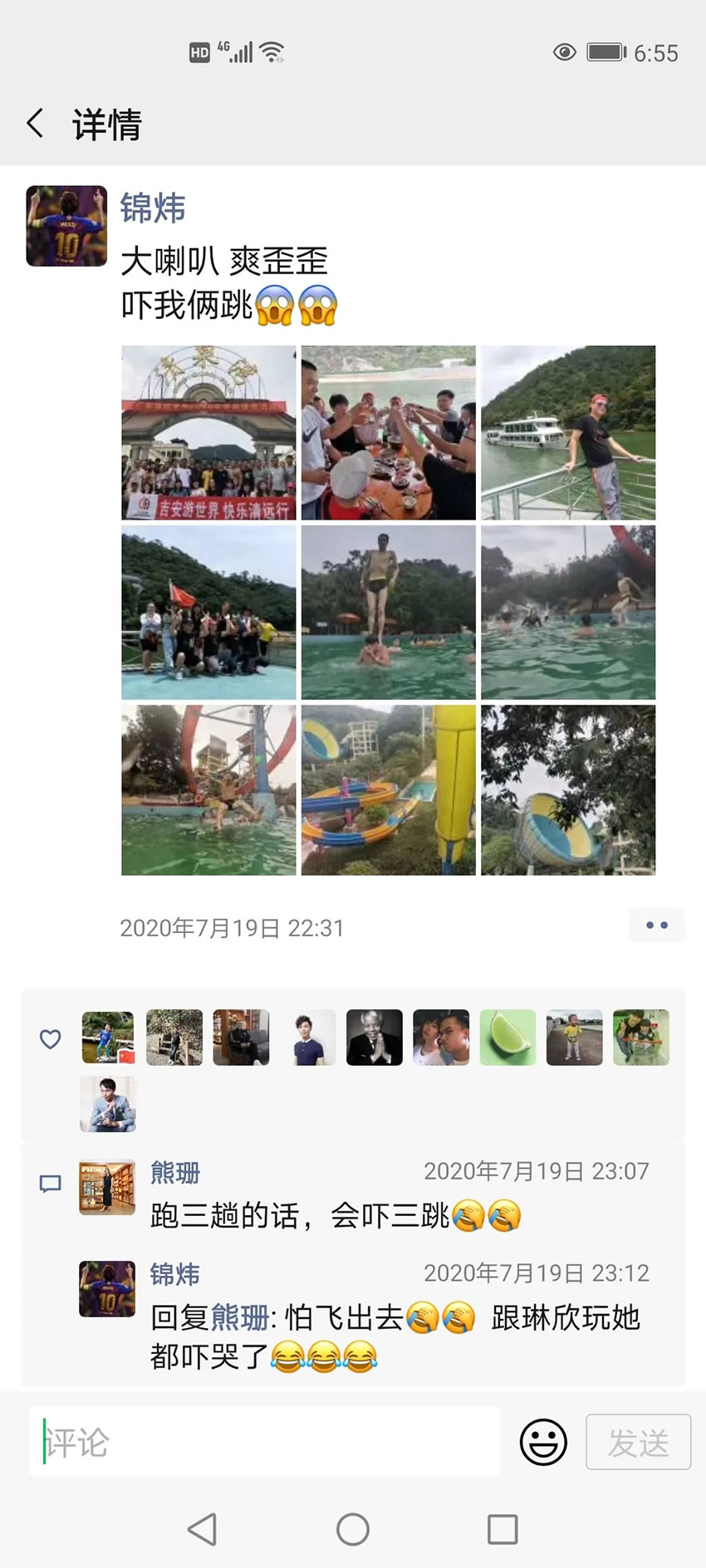Open 熊珊's profile from the comment name
Viewport: 706px width, 1568px height.
[x=175, y=1172]
